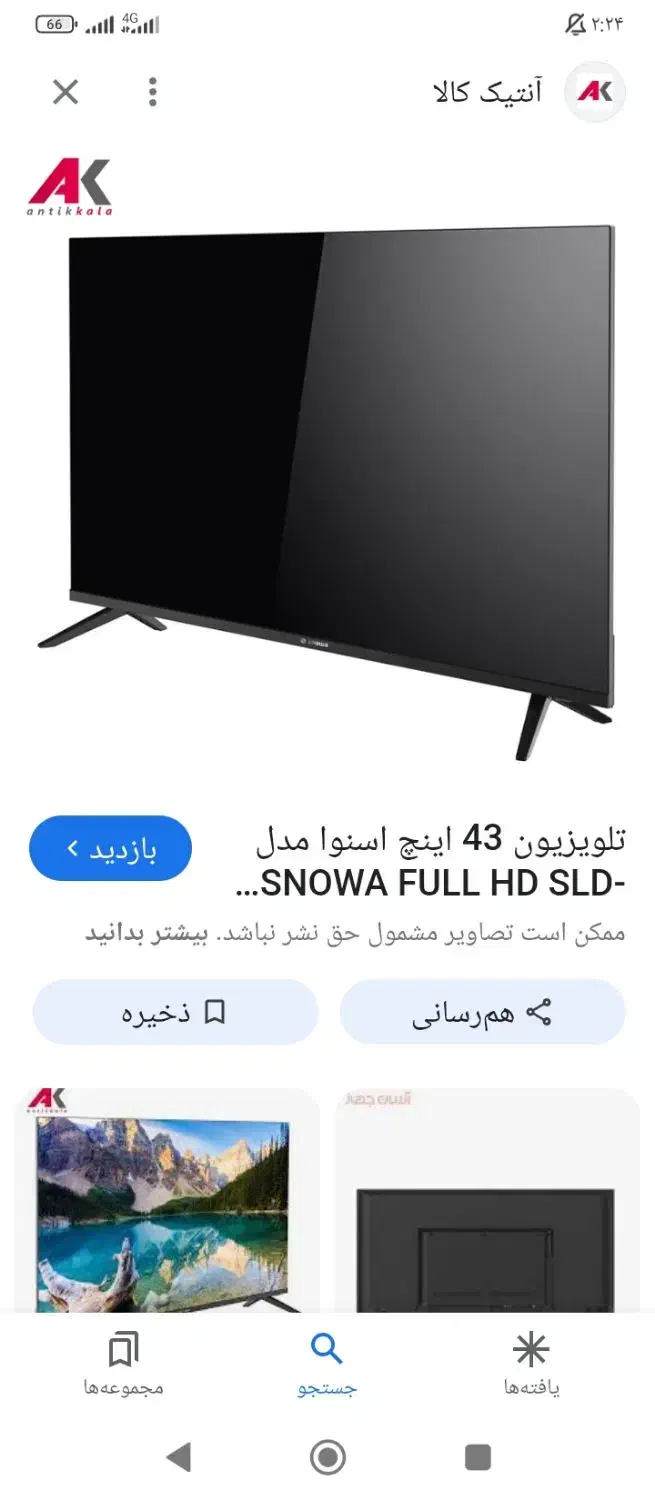Share the image via هم‌رسانی
655x1500 pixels.
(482, 1013)
